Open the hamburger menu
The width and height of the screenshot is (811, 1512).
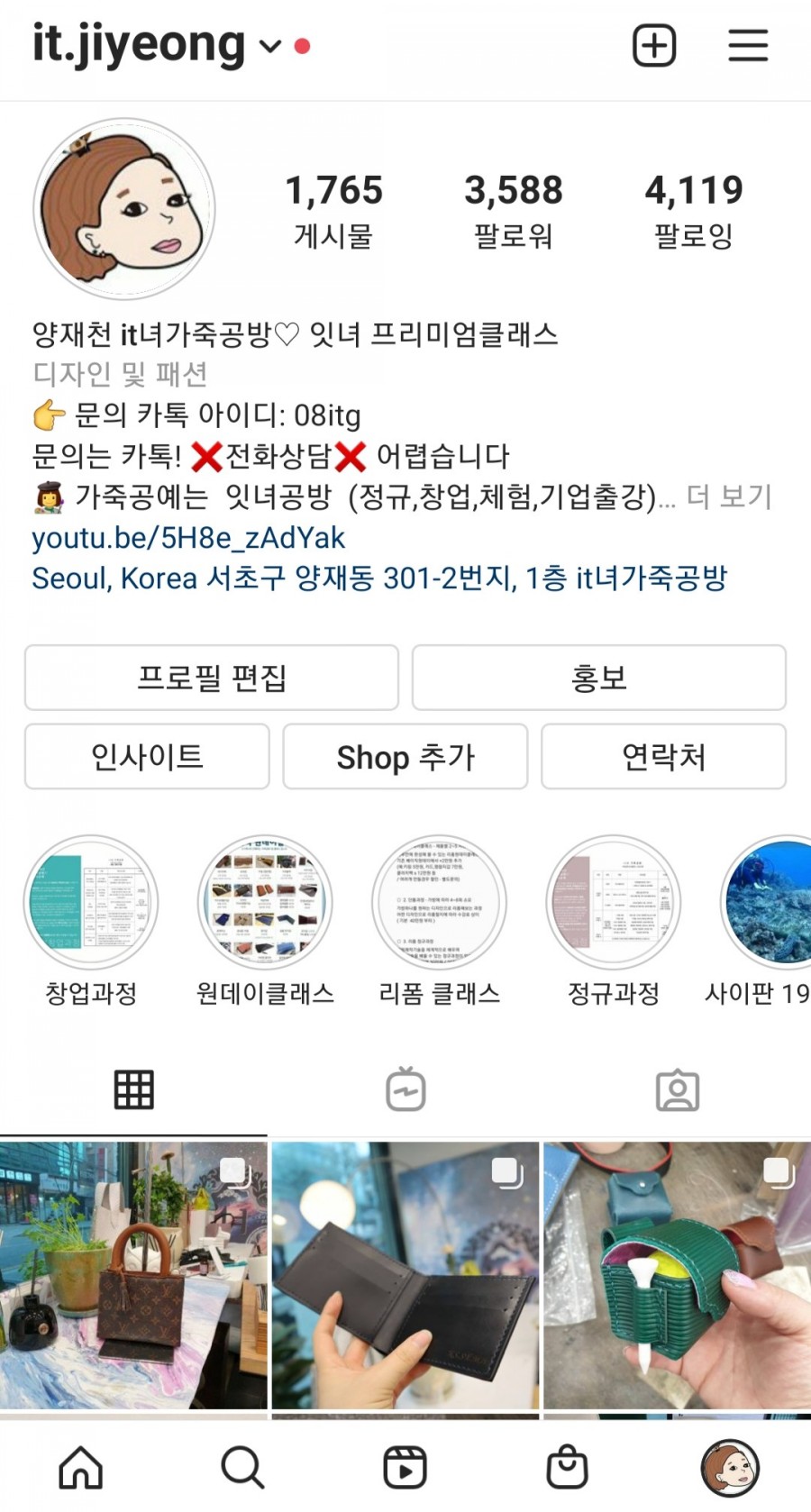pyautogui.click(x=748, y=45)
